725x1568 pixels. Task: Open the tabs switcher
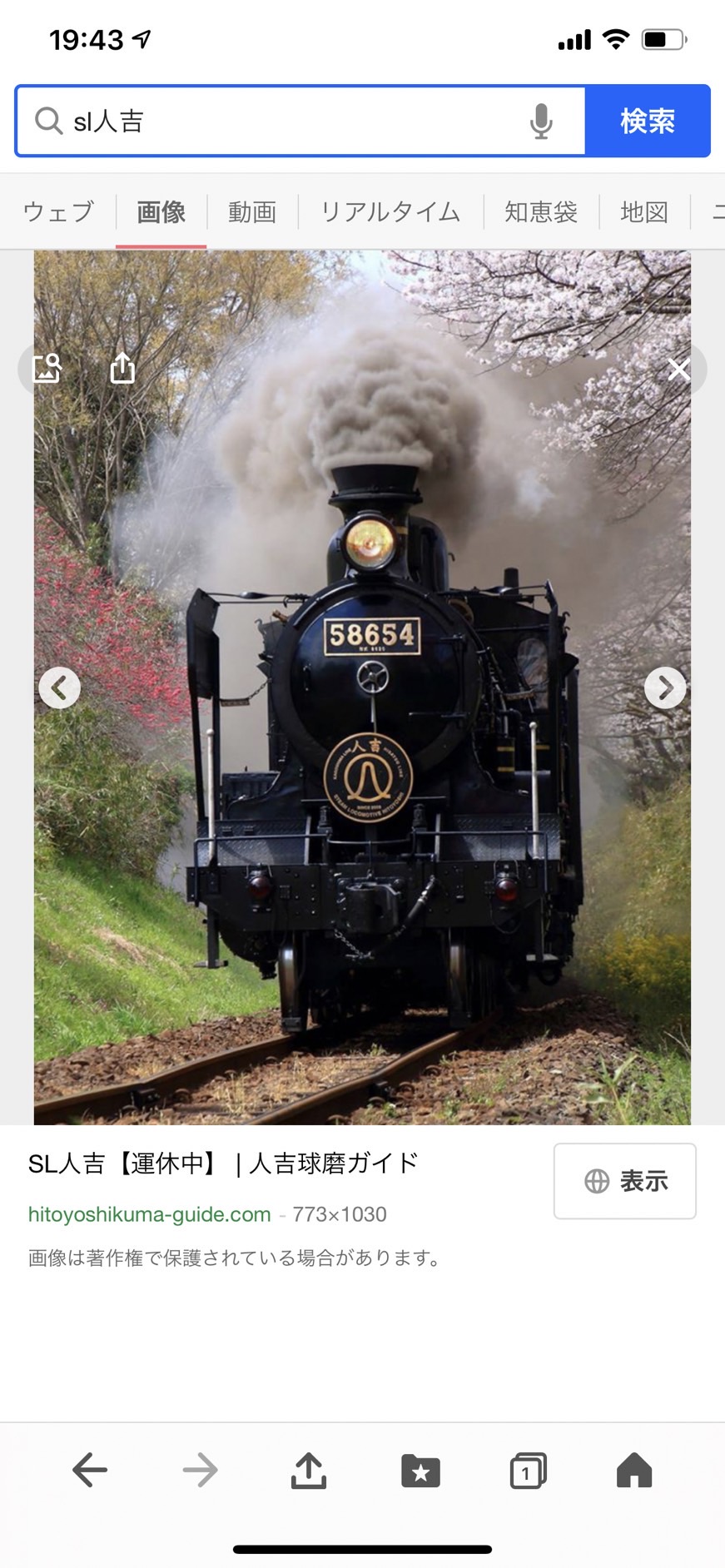click(528, 1471)
